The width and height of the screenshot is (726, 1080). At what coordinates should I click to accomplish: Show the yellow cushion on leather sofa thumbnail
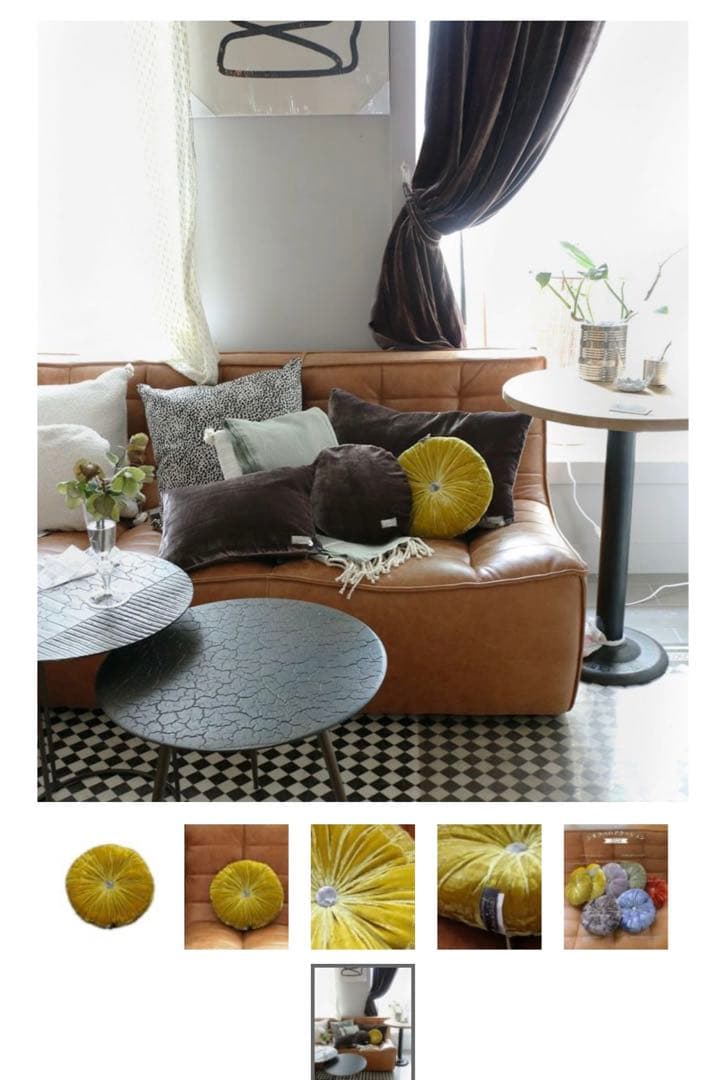236,886
